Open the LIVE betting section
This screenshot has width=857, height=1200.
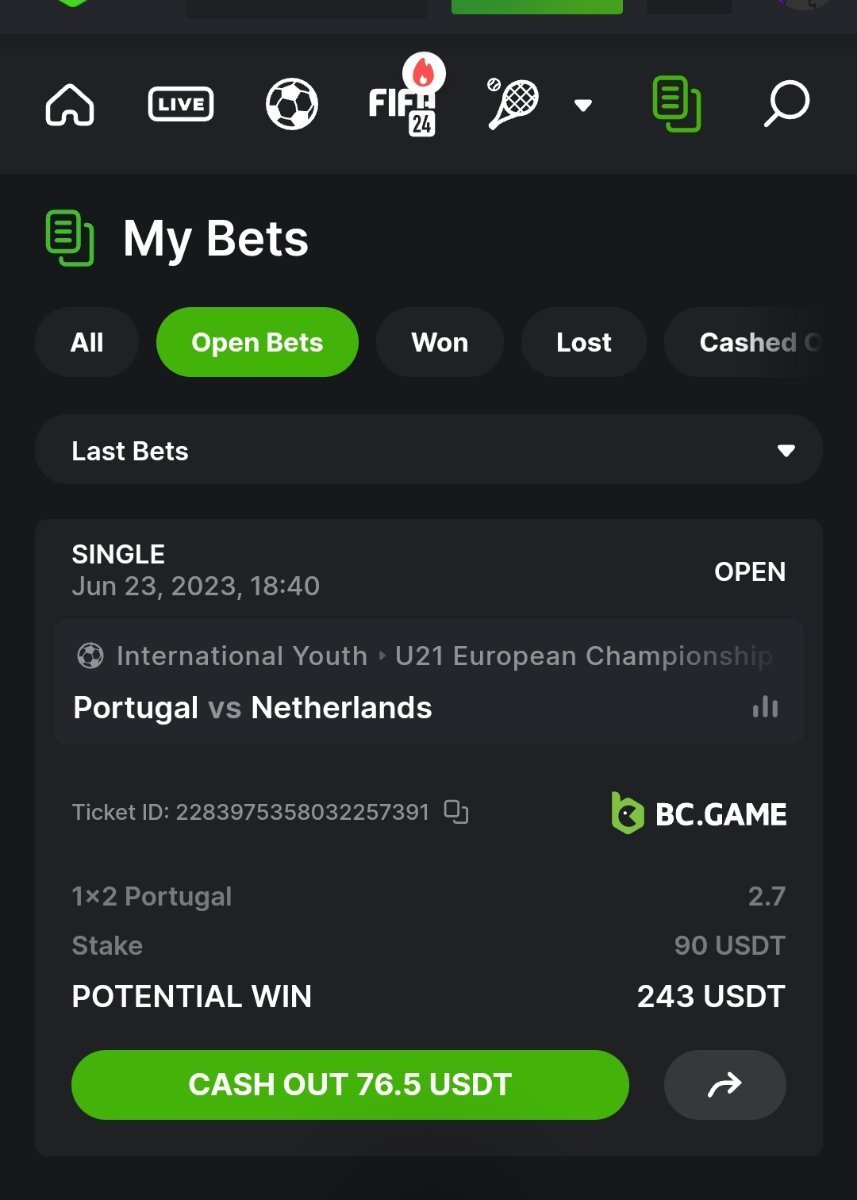point(181,104)
